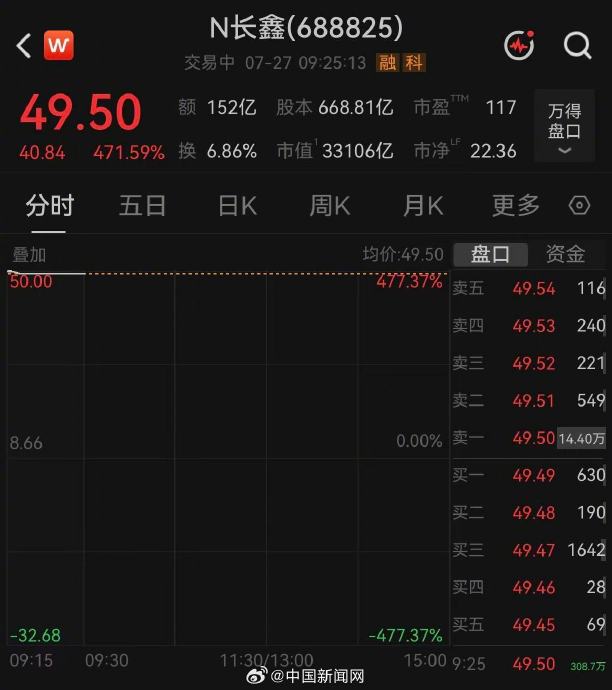Switch to the 日K chart tab
The height and width of the screenshot is (690, 612).
[x=238, y=206]
